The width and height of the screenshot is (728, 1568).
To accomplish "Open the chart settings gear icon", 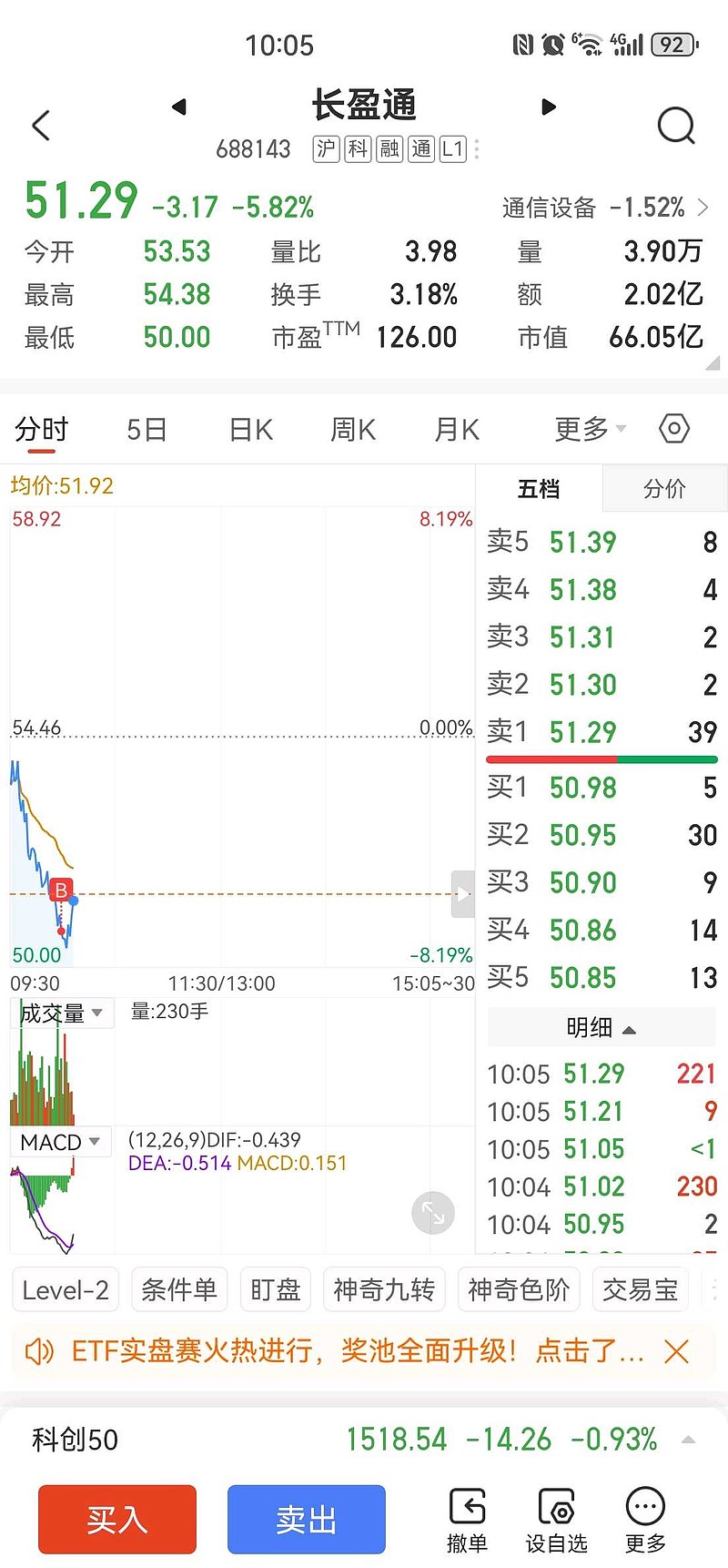I will [x=673, y=428].
